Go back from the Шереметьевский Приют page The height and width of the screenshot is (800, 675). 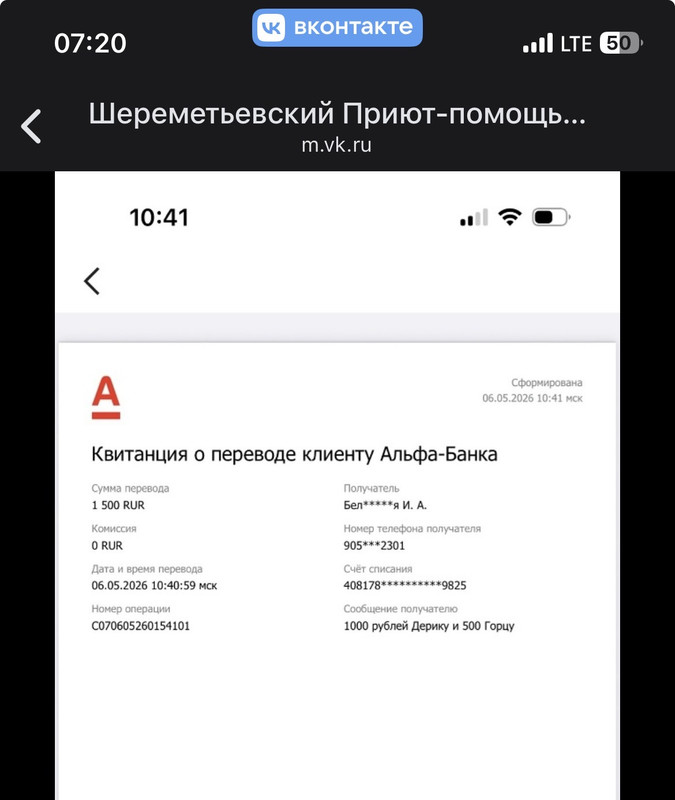pyautogui.click(x=31, y=126)
